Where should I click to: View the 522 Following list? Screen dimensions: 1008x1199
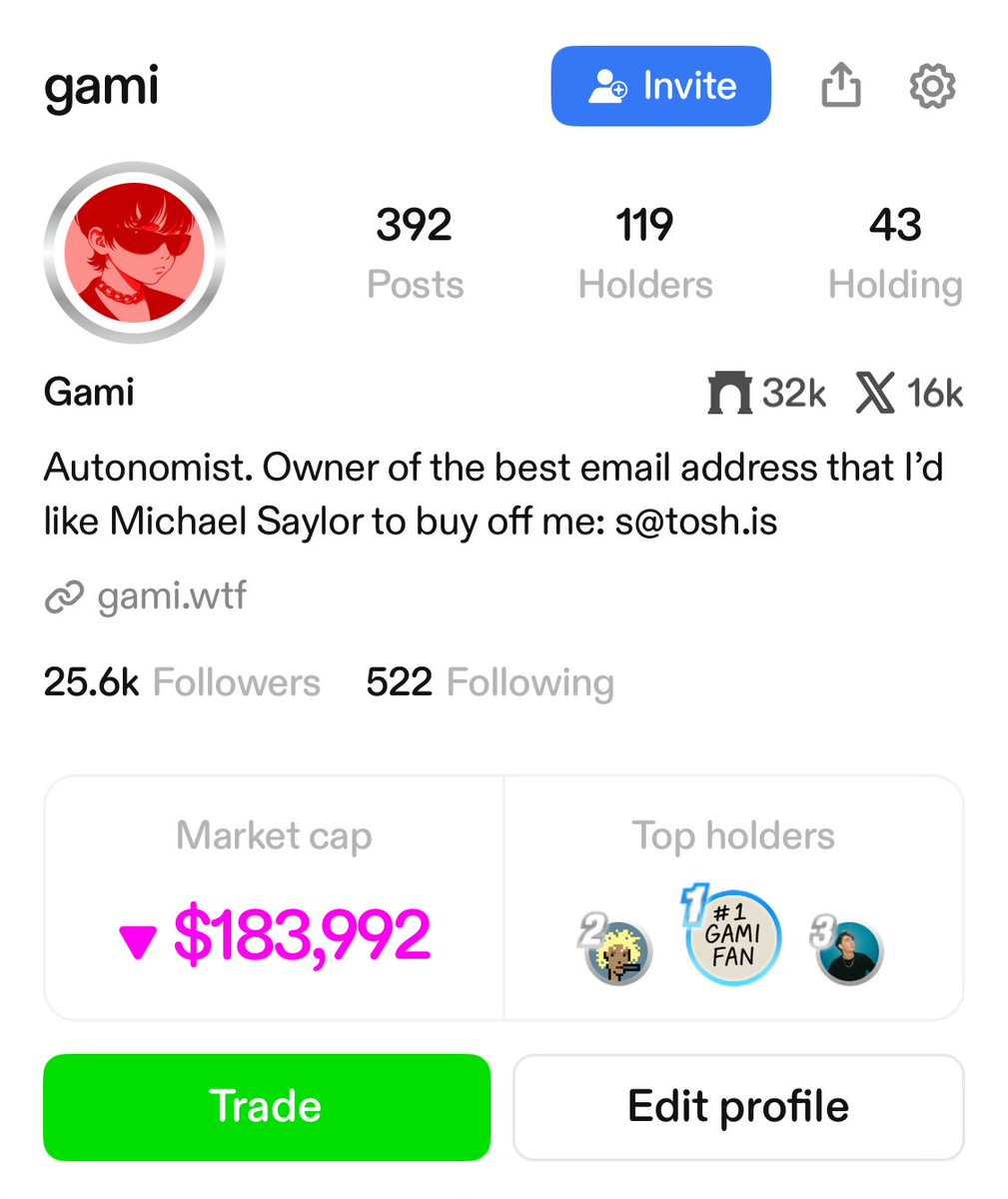(x=490, y=682)
